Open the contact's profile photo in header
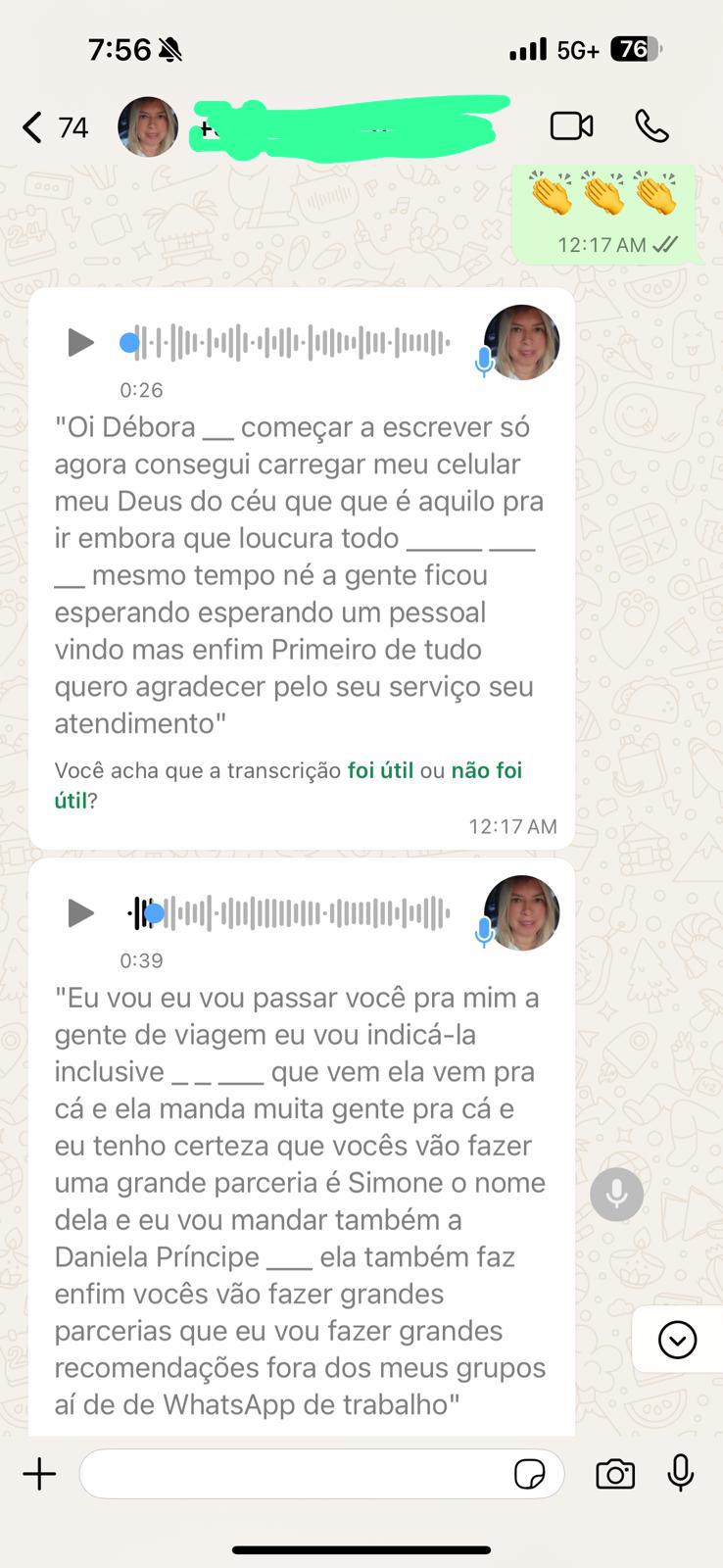 point(148,126)
